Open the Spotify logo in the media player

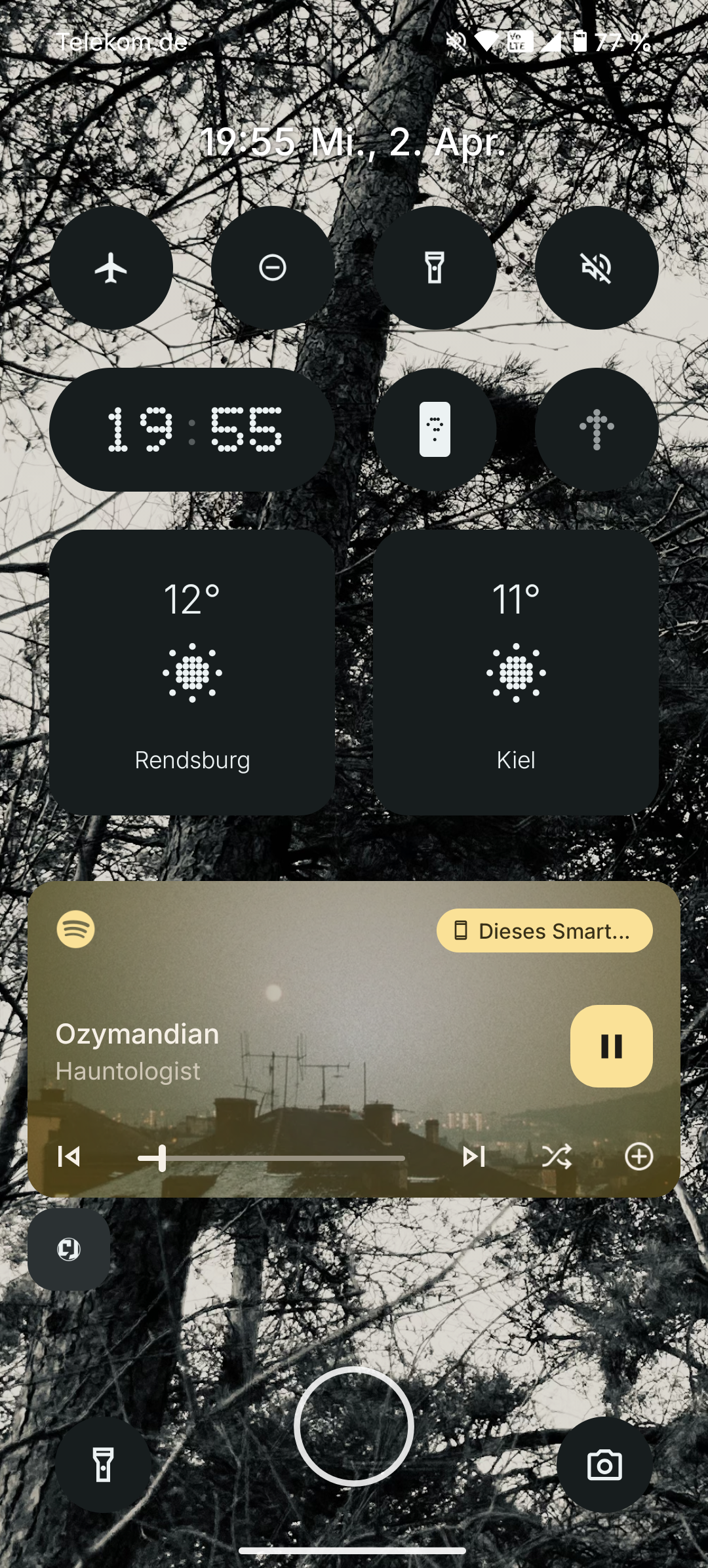pyautogui.click(x=76, y=929)
